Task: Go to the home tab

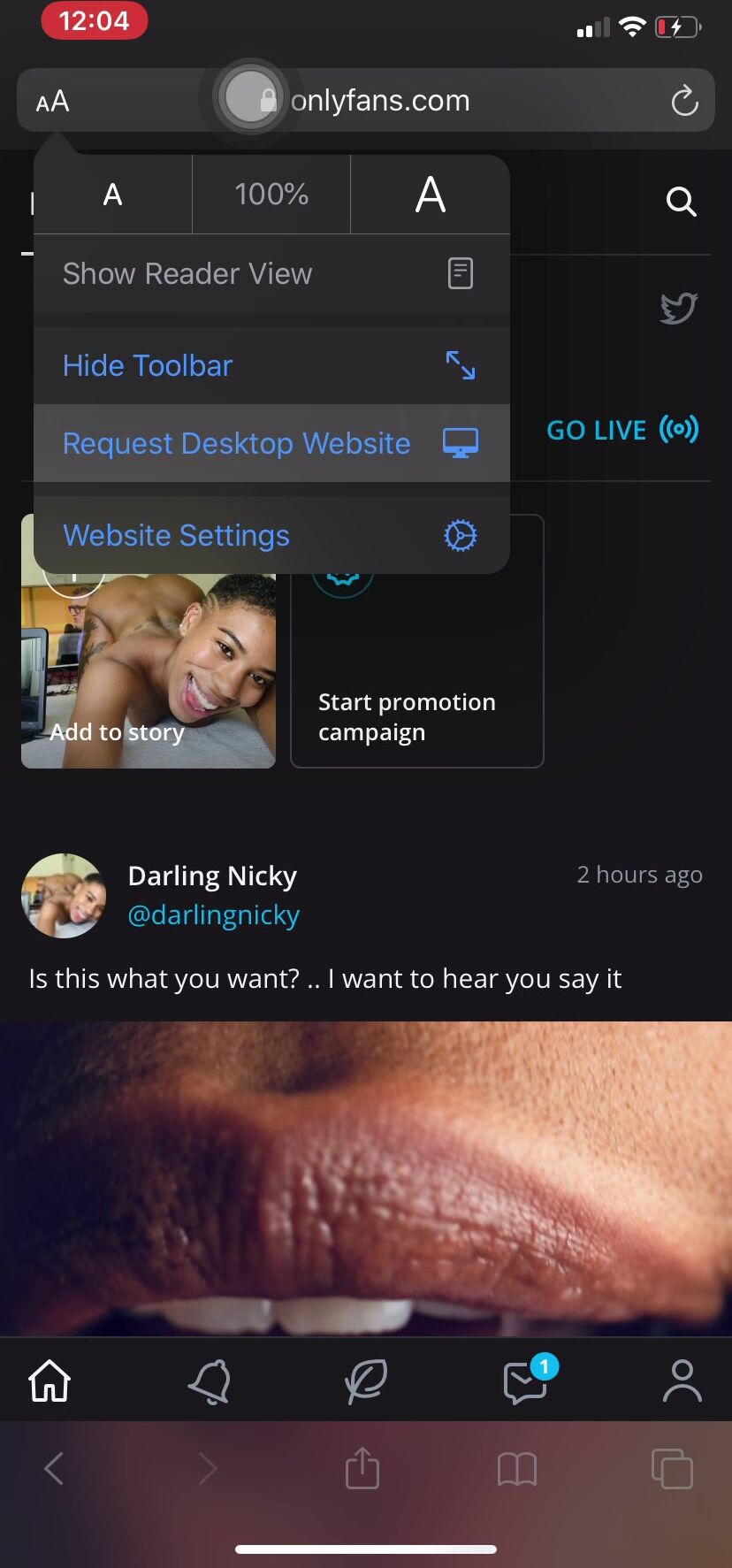Action: click(50, 1380)
